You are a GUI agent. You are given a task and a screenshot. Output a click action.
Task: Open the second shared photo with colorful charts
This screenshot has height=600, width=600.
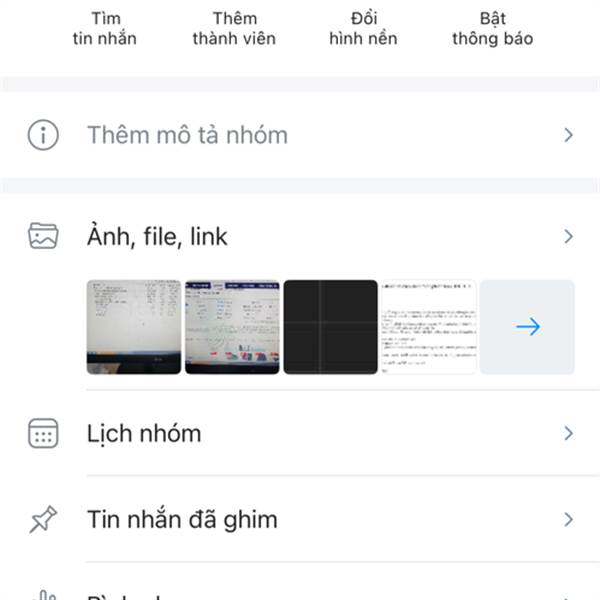(232, 327)
